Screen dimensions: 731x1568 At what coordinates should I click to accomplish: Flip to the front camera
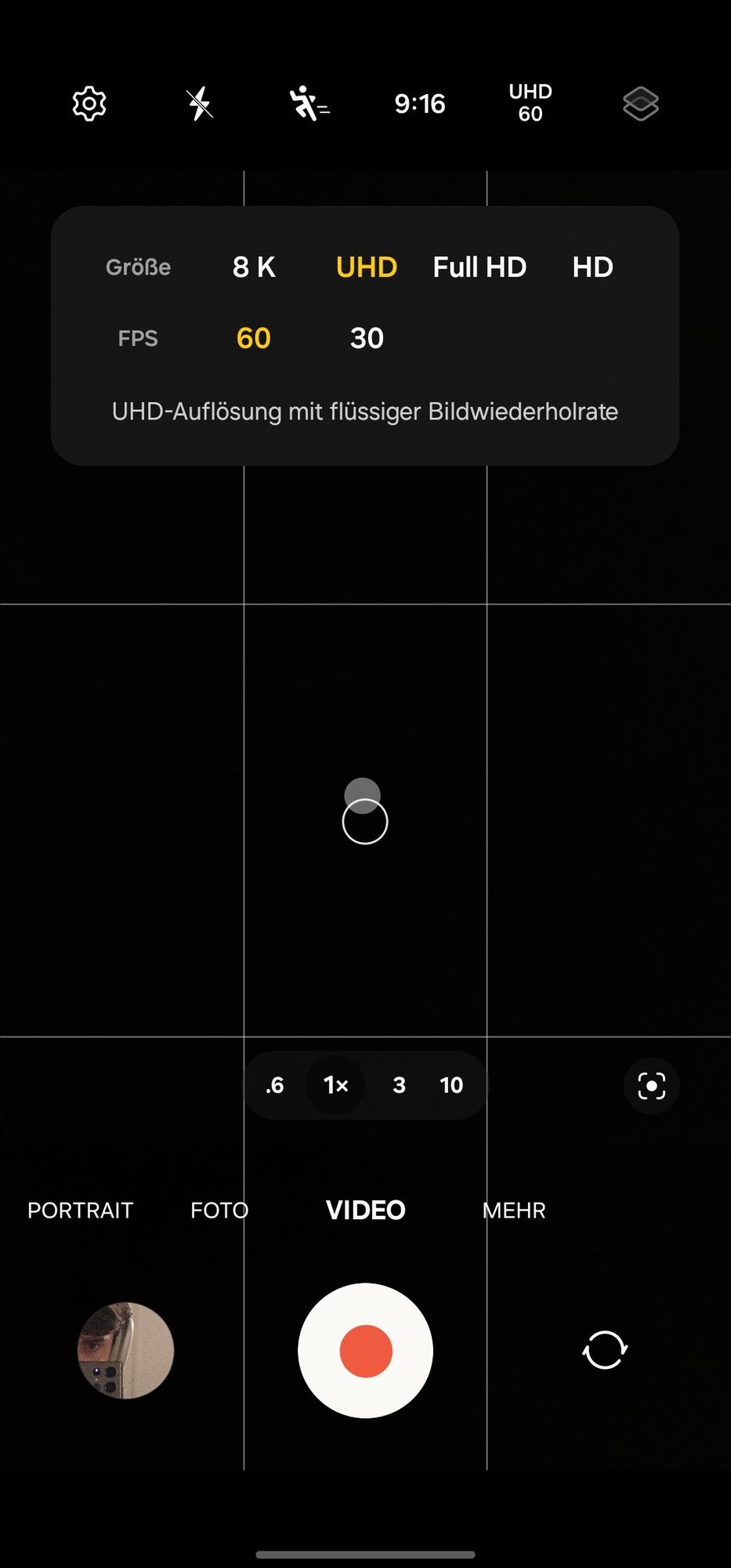coord(605,1350)
